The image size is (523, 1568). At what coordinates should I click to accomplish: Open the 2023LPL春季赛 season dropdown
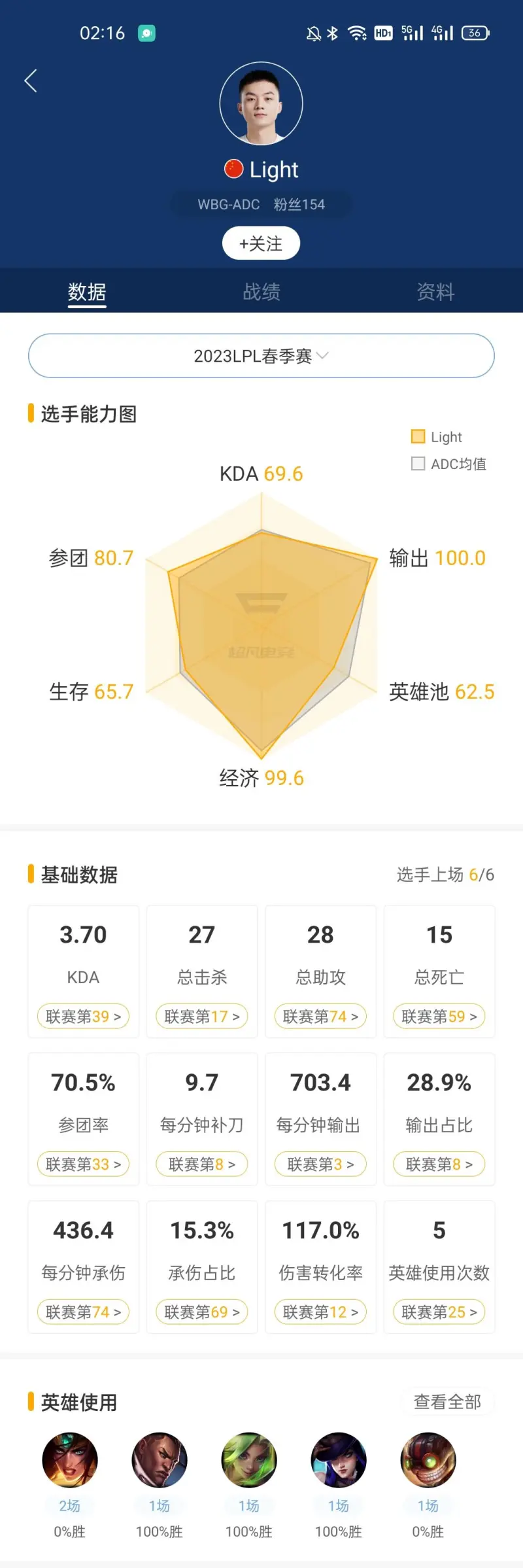[261, 356]
